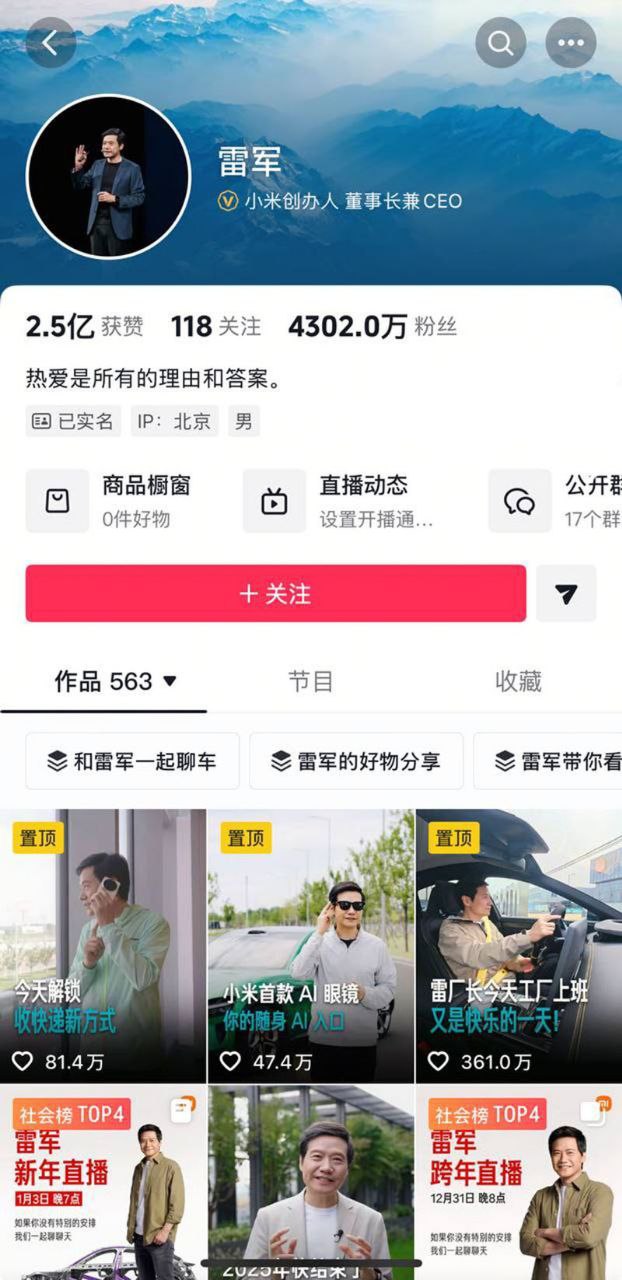Play the 小米首款 AI 眼镜 video
The image size is (622, 1280).
click(x=310, y=945)
